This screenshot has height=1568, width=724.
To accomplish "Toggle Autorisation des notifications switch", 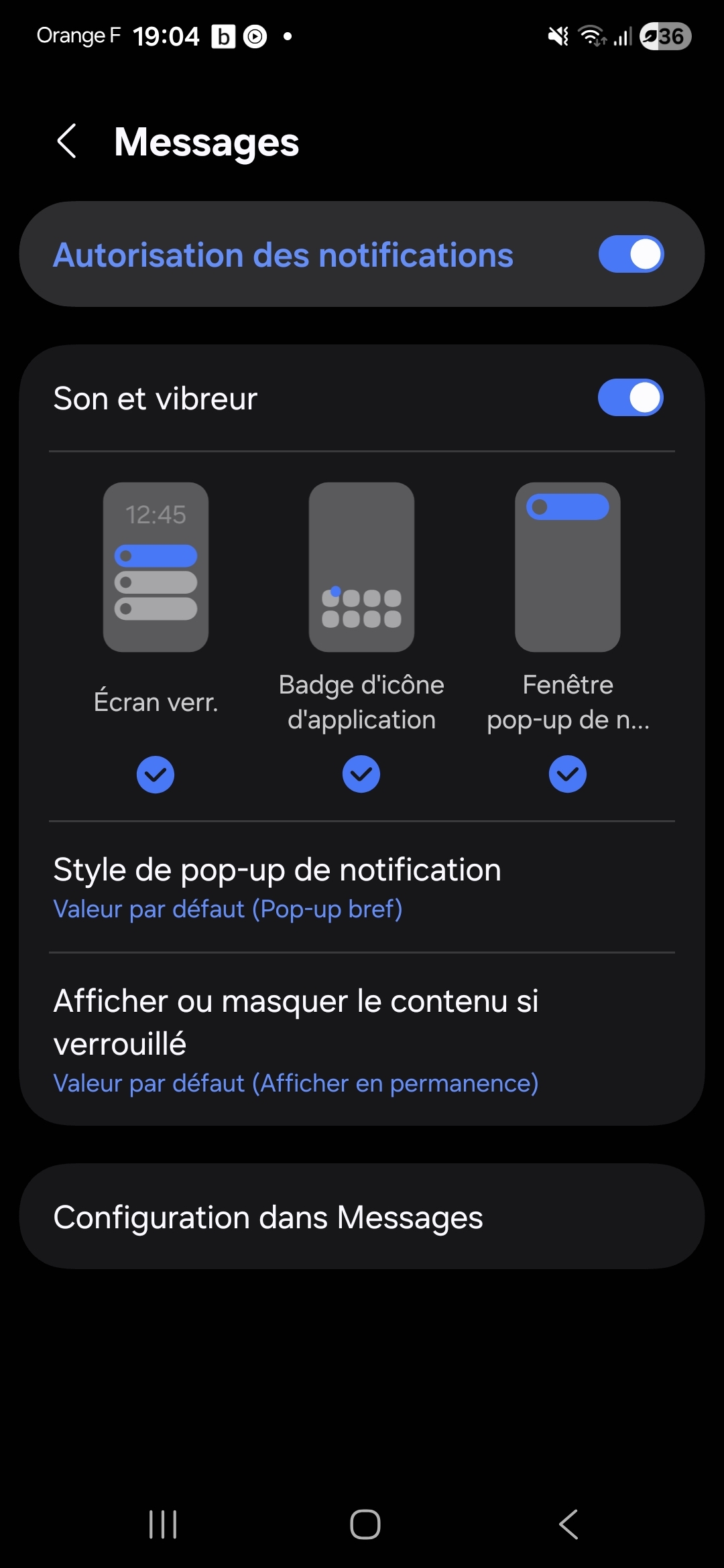I will coord(631,255).
